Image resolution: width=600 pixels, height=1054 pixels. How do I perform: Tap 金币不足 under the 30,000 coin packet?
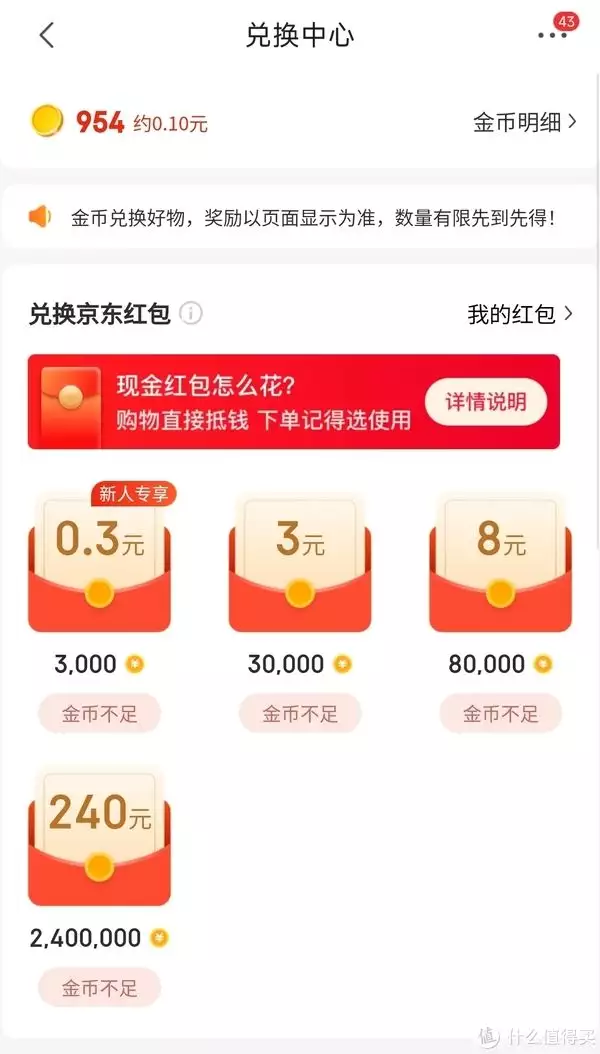[299, 714]
